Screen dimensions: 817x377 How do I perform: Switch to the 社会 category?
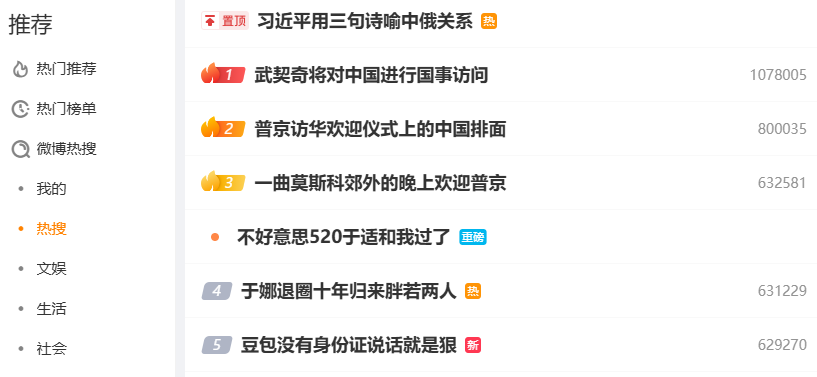pos(52,348)
